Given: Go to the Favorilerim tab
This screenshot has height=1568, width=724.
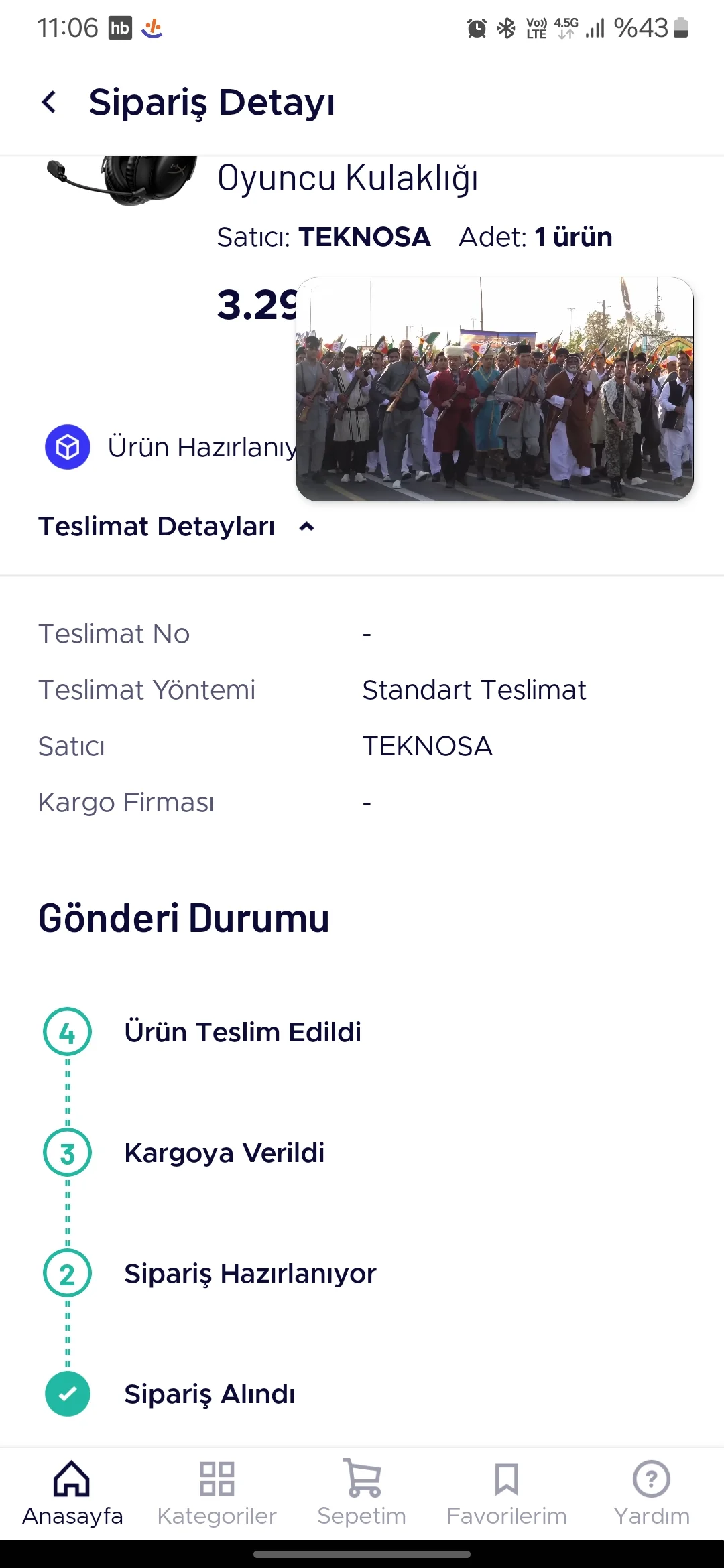Looking at the screenshot, I should pos(507,1491).
